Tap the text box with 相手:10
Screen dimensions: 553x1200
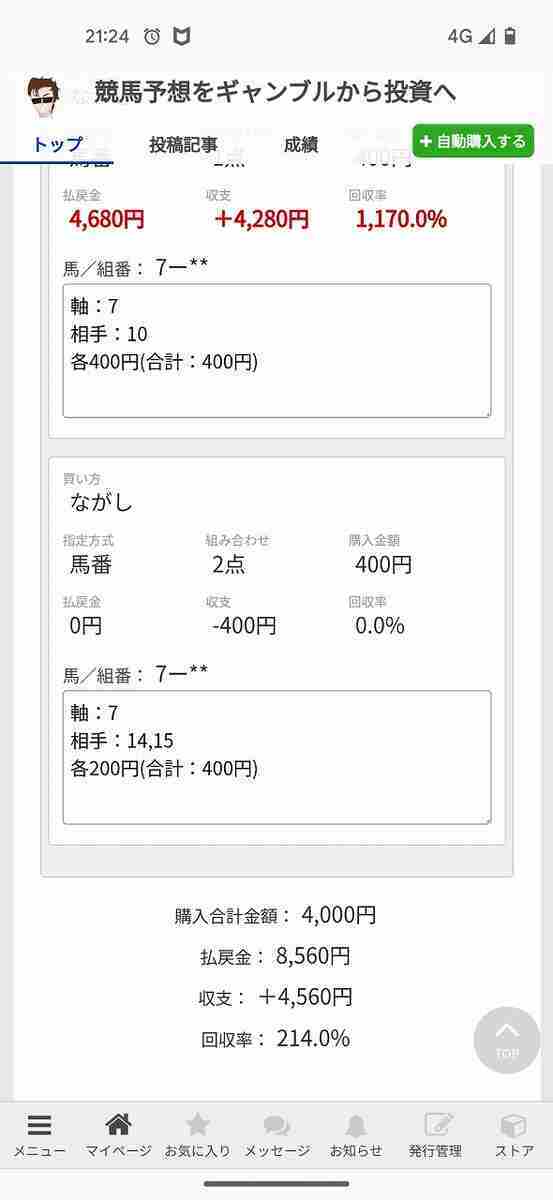[277, 351]
